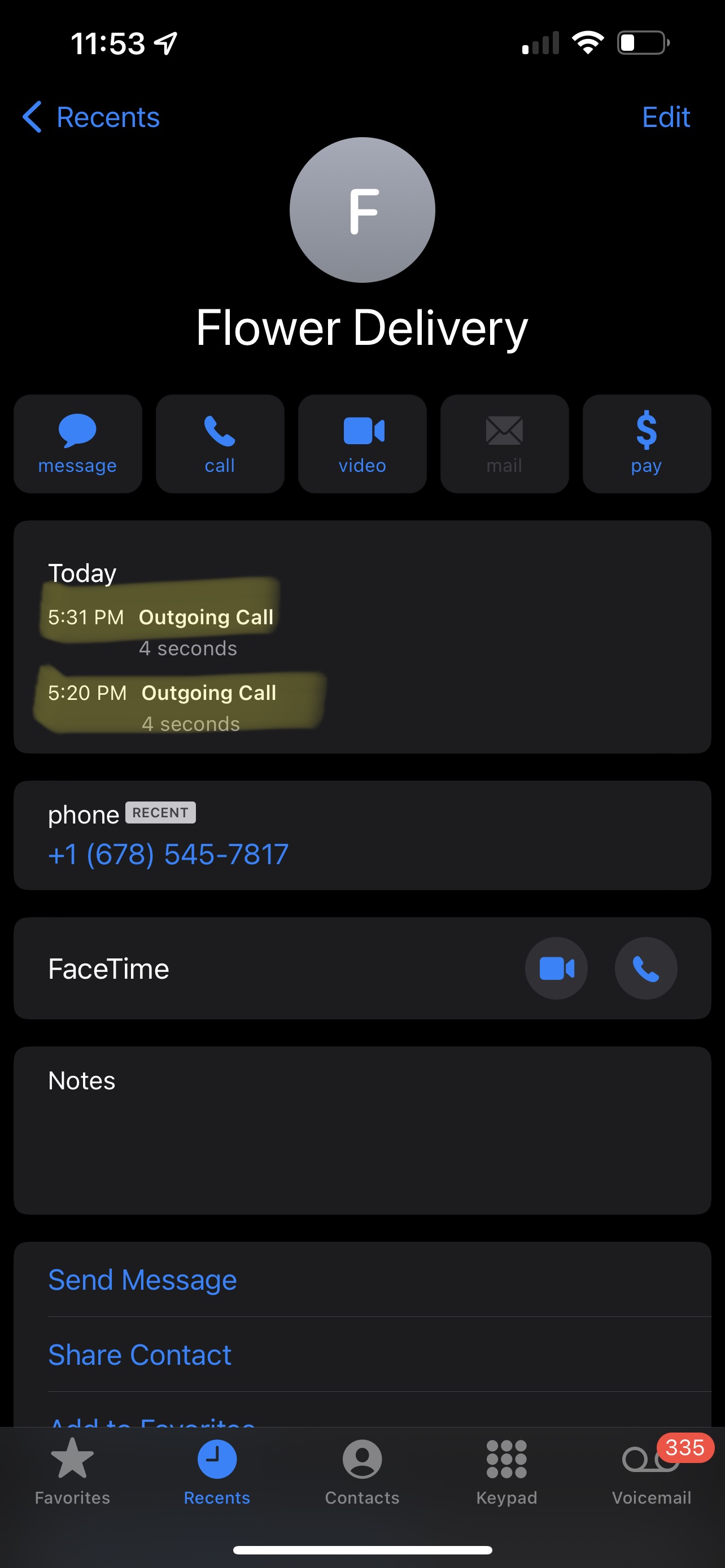Select Send Message
The width and height of the screenshot is (725, 1568).
click(142, 1280)
